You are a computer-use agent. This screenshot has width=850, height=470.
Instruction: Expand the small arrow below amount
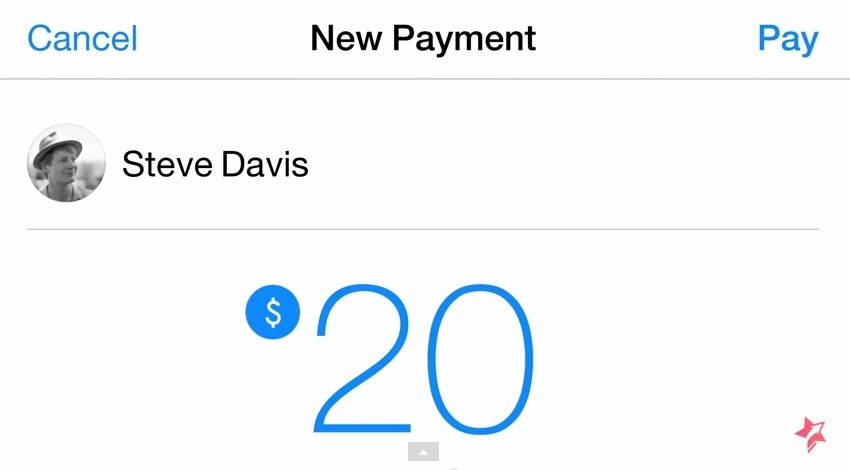click(424, 453)
